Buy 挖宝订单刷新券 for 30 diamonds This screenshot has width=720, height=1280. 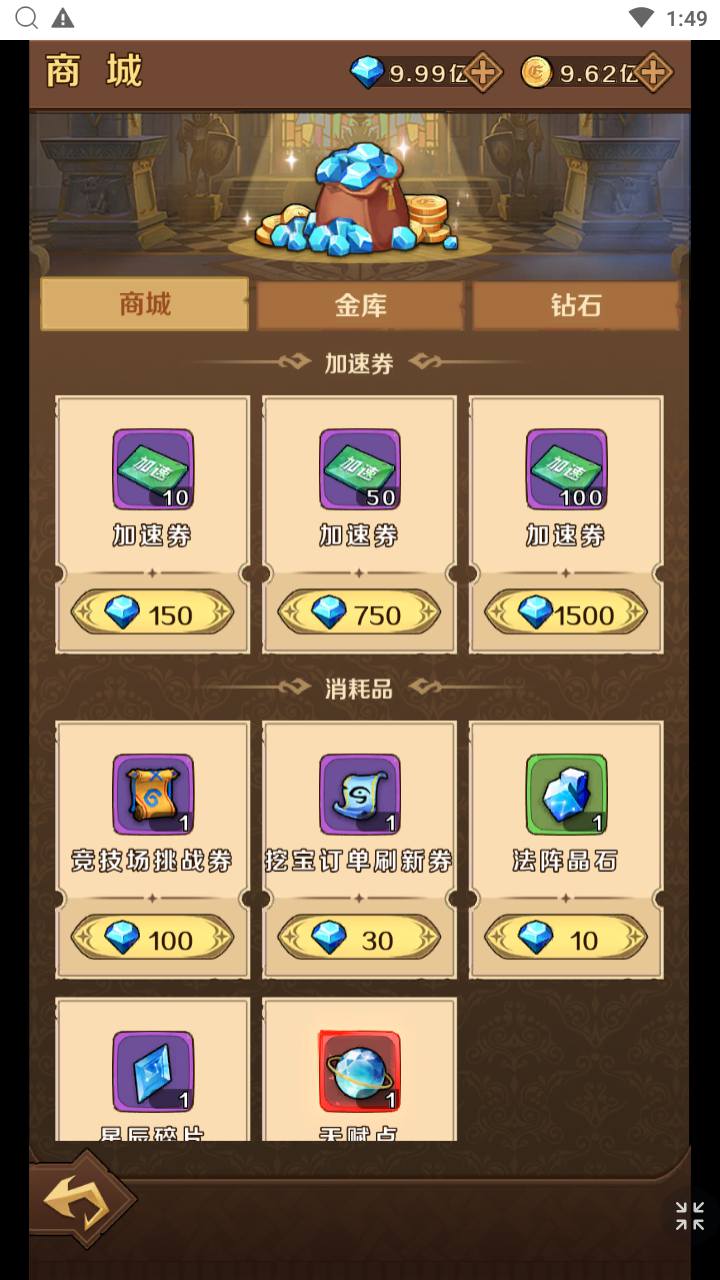[359, 938]
